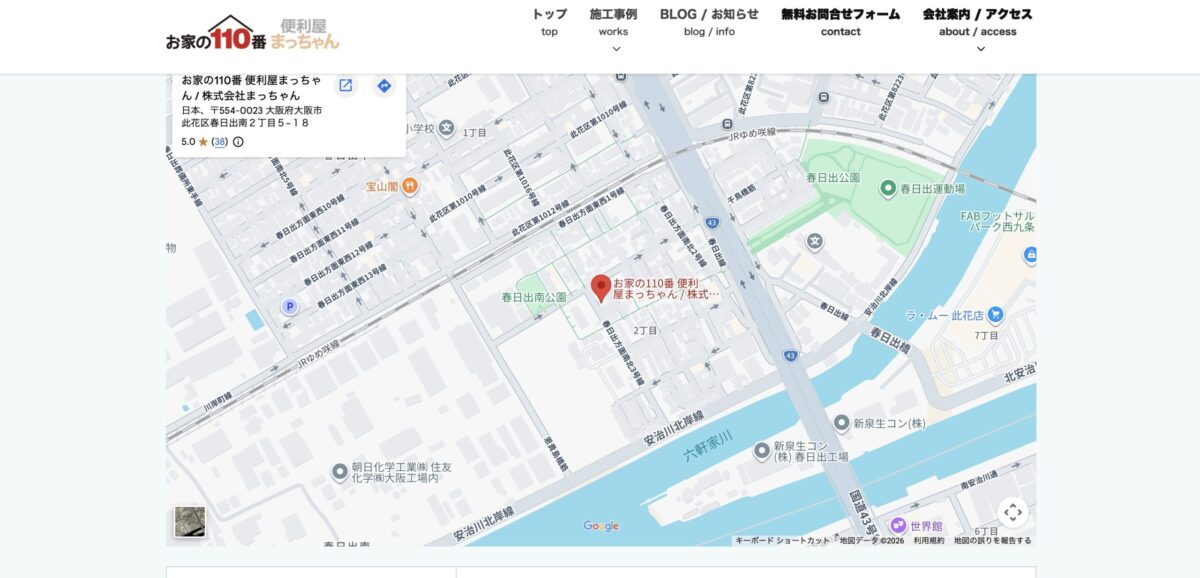Switch to satellite imagery thumbnail
Viewport: 1200px width, 578px height.
[190, 521]
